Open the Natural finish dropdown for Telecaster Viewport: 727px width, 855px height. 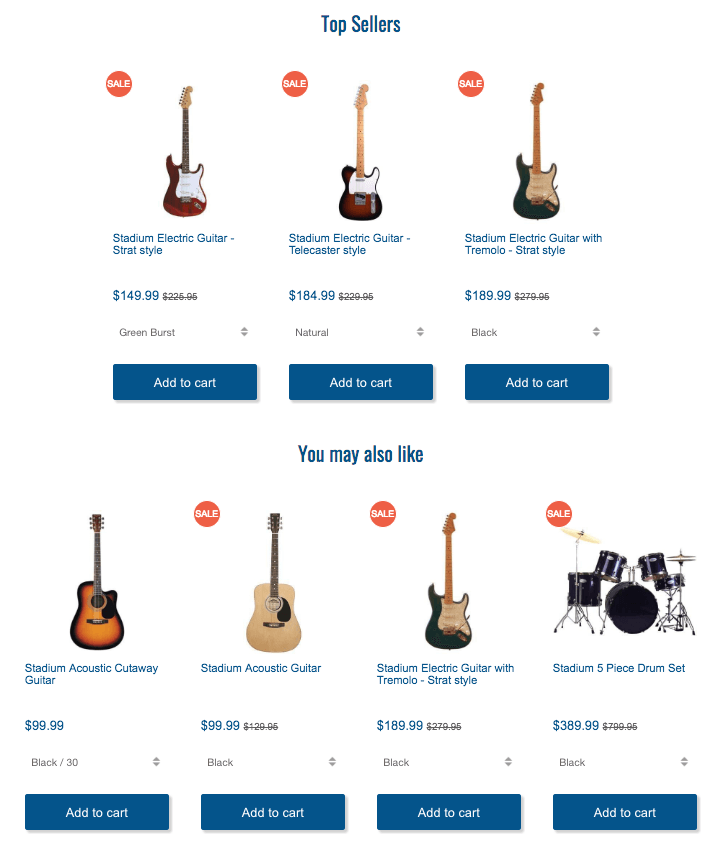pyautogui.click(x=361, y=332)
